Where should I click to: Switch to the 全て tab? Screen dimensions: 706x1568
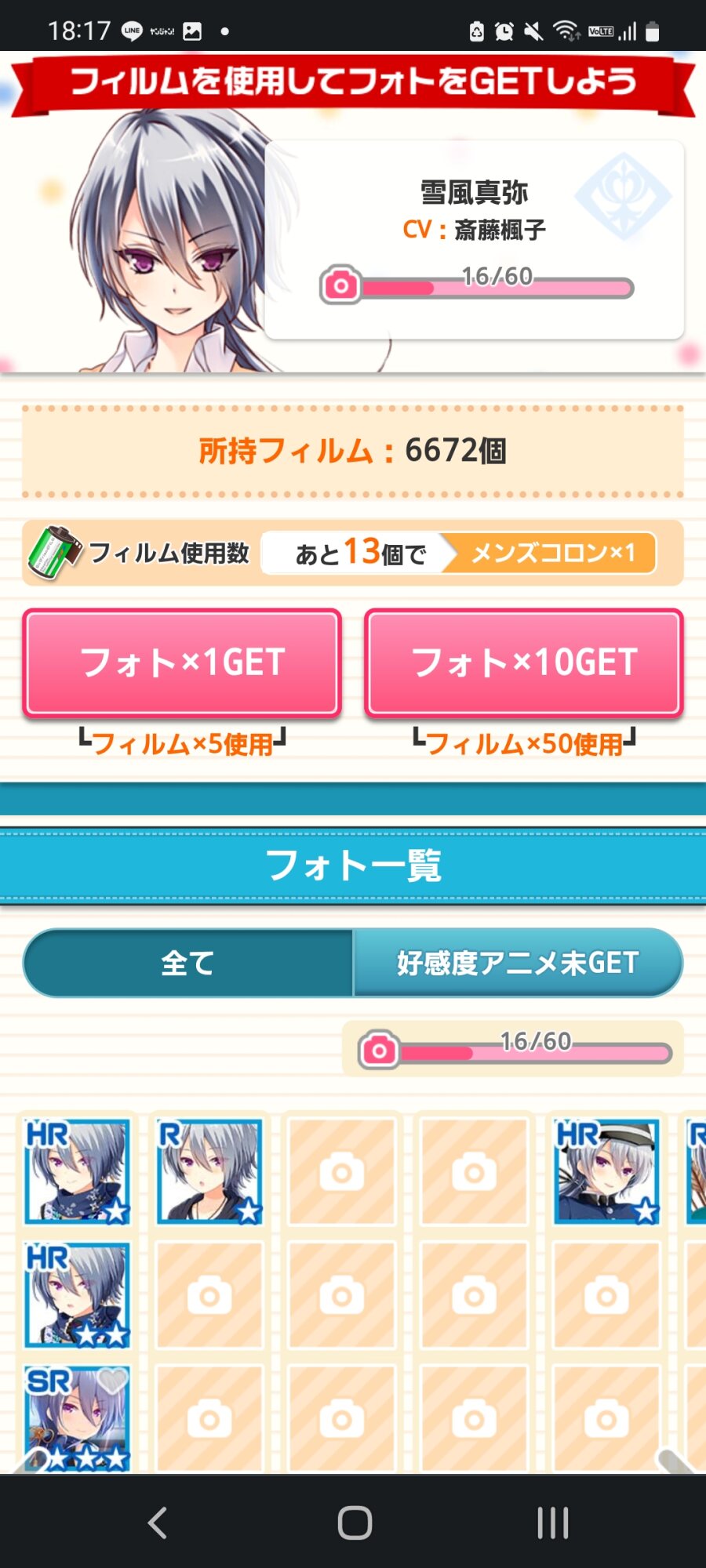click(x=188, y=963)
